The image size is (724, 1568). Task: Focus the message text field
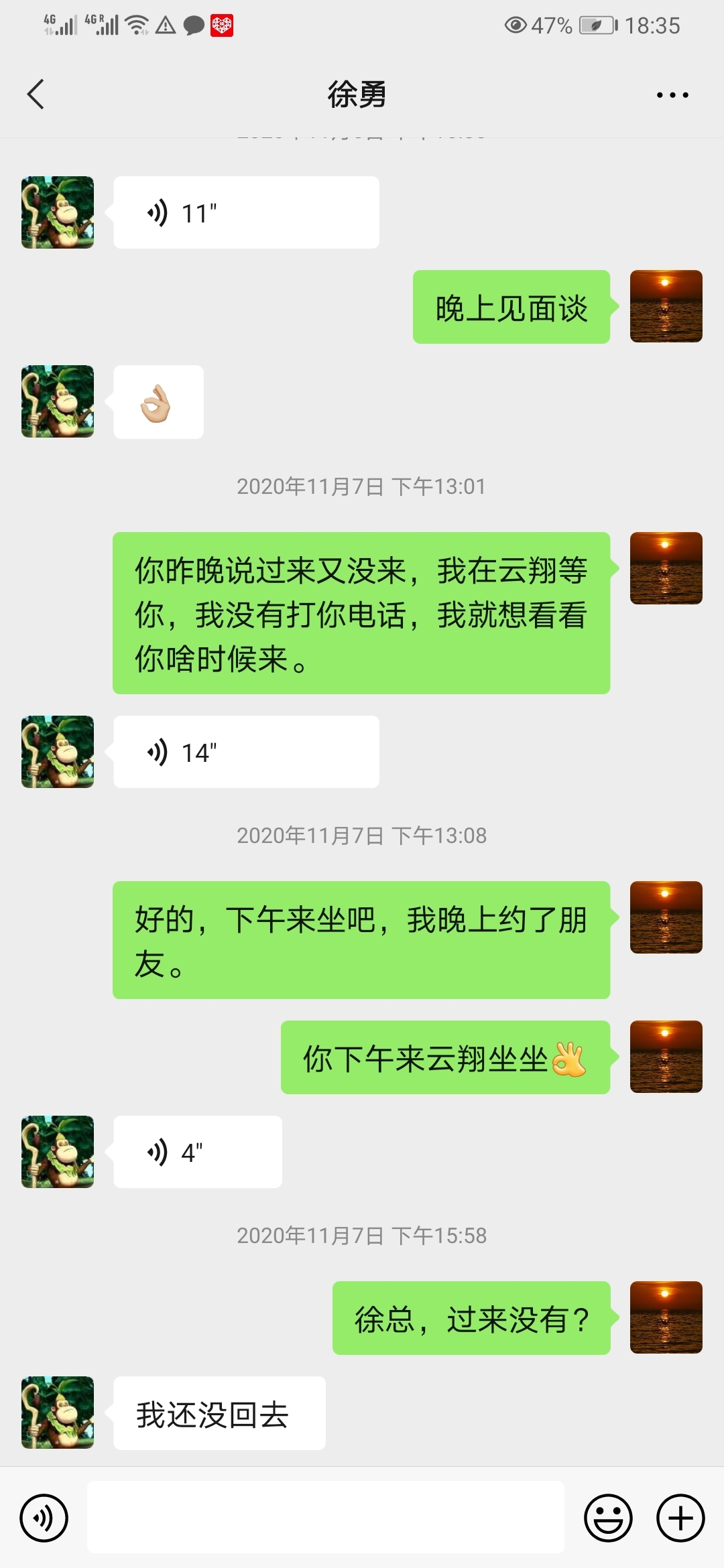[326, 1518]
